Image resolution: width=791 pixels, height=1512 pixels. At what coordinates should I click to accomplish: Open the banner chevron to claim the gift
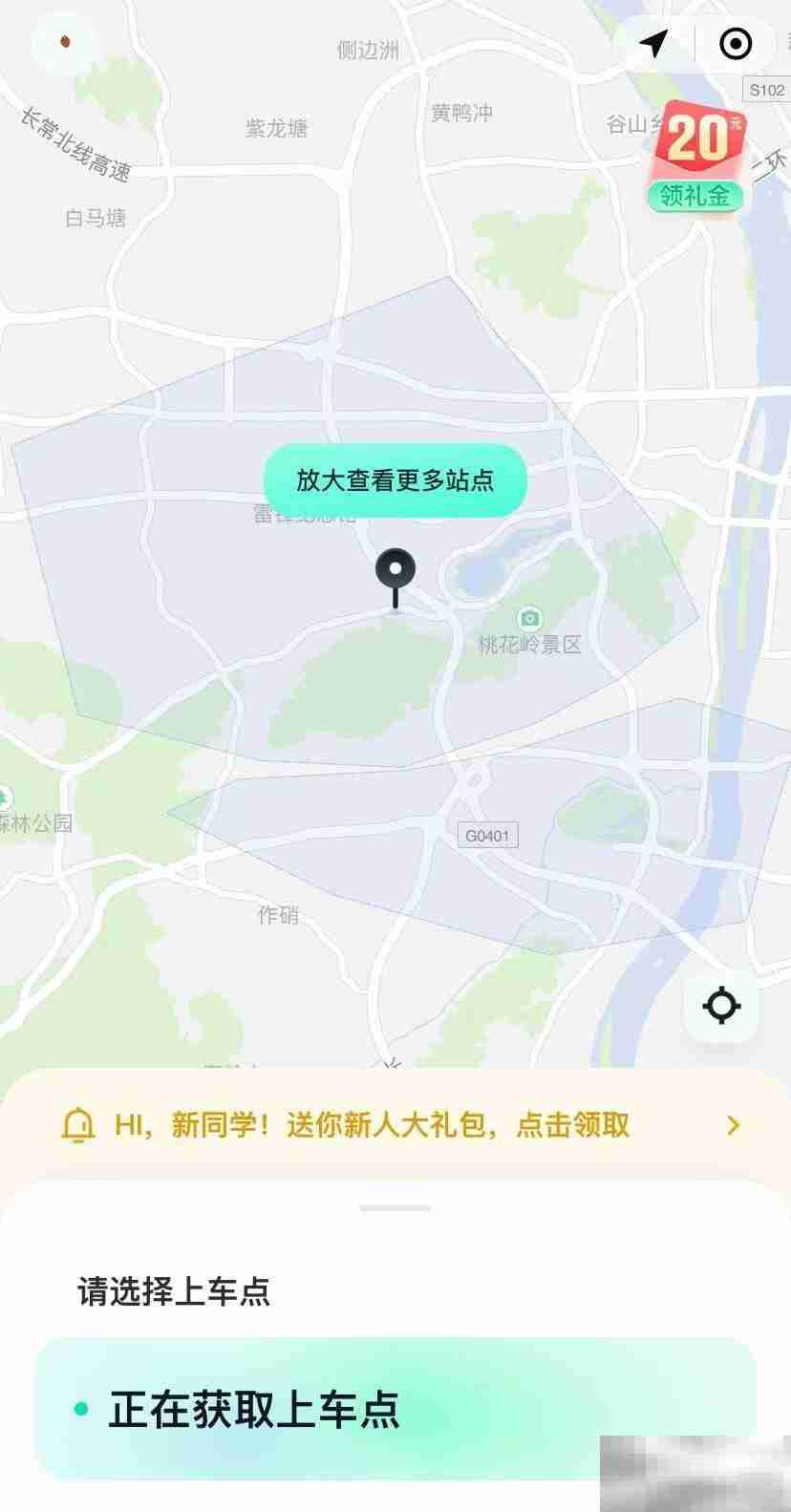pos(731,1125)
